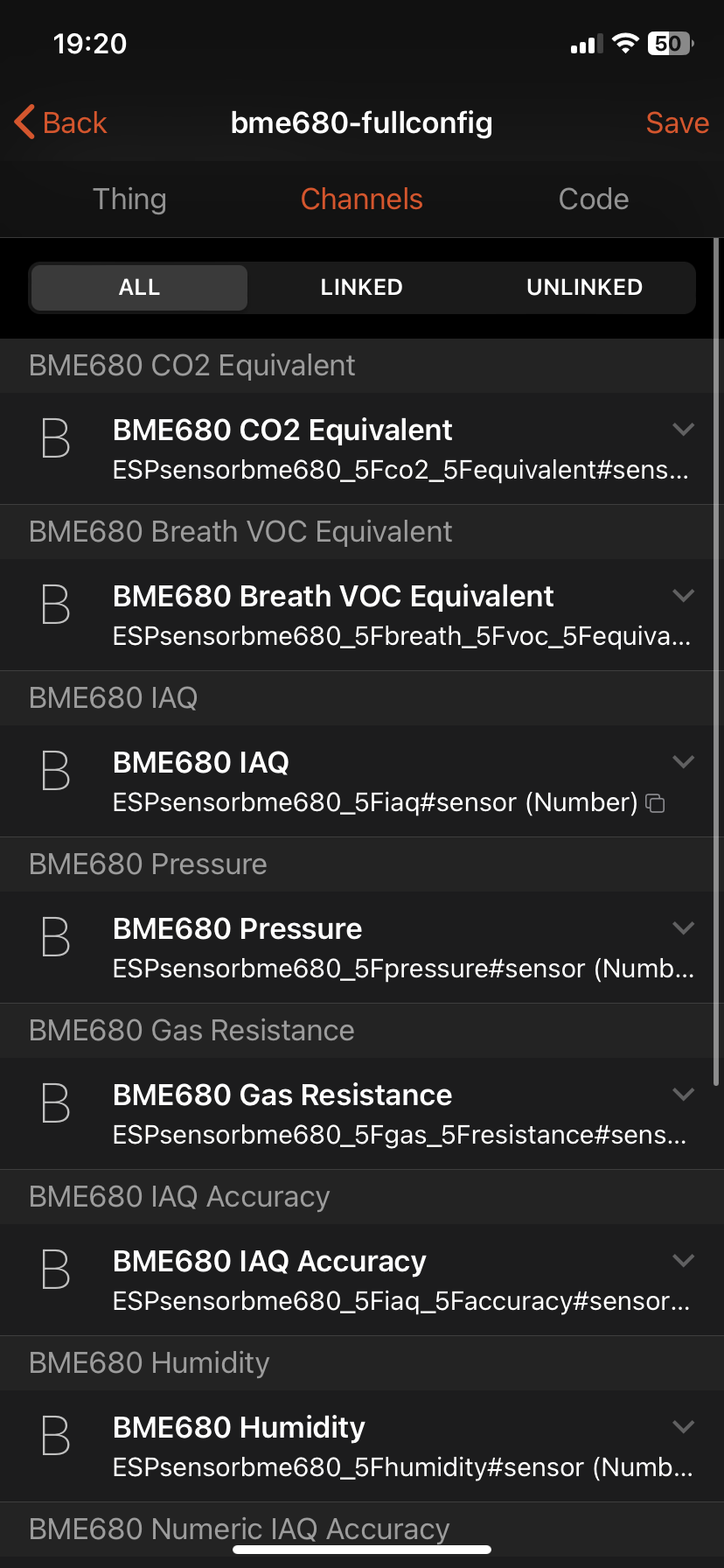The width and height of the screenshot is (724, 1568).
Task: Select the ALL channels filter
Action: (140, 287)
